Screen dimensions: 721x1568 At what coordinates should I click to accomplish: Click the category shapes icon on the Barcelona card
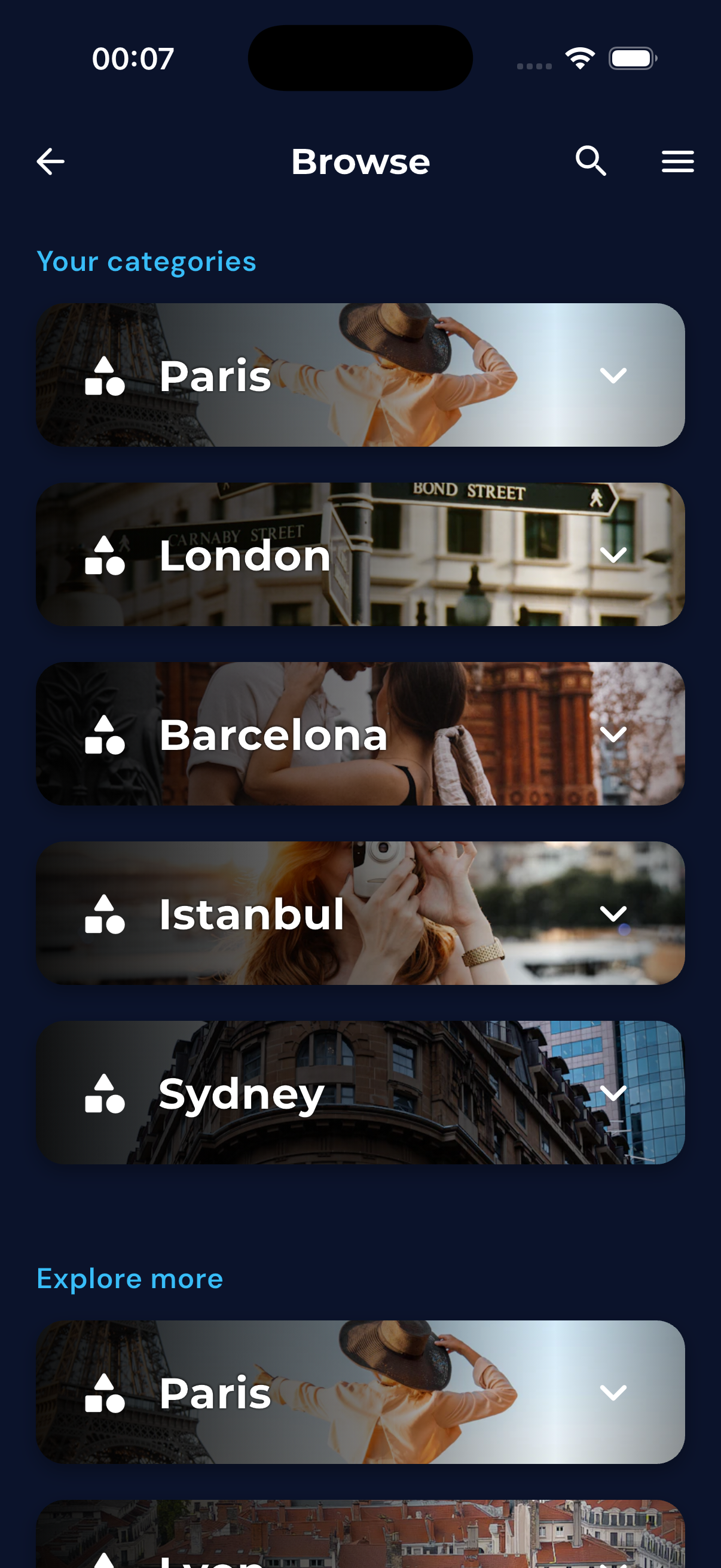pyautogui.click(x=105, y=734)
